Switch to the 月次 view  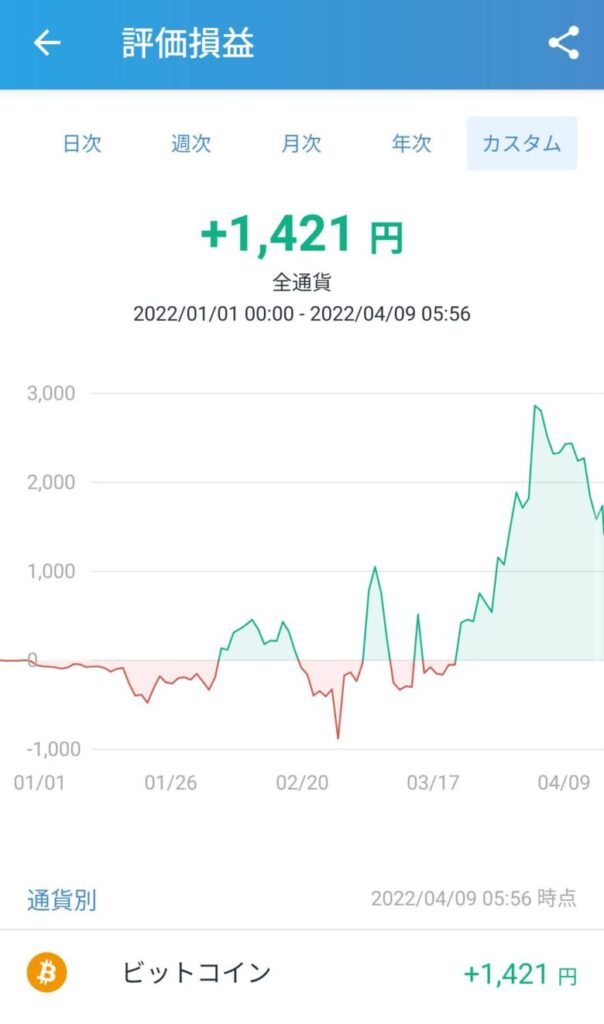tap(301, 143)
